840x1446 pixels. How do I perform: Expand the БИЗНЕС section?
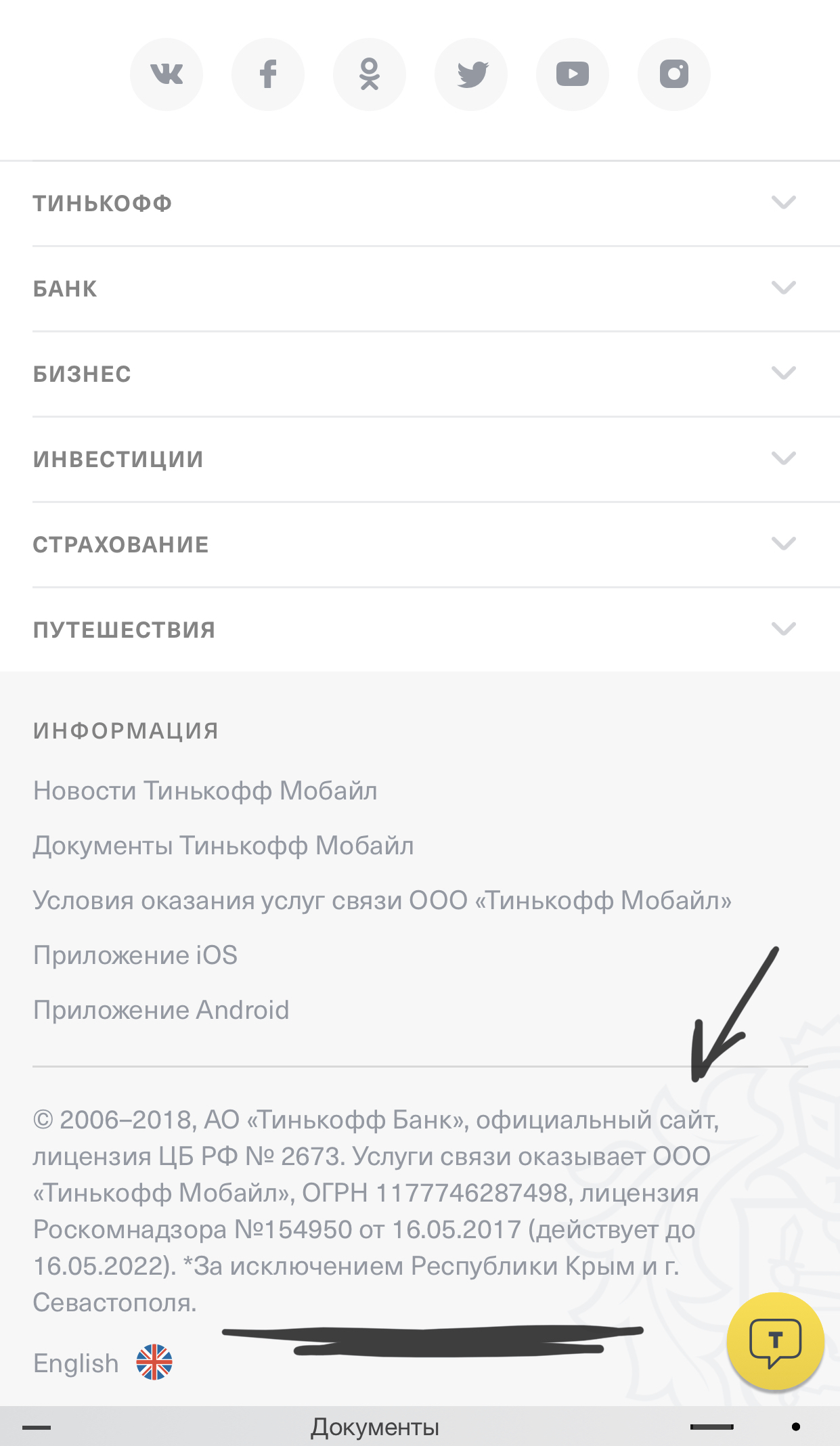tap(420, 374)
